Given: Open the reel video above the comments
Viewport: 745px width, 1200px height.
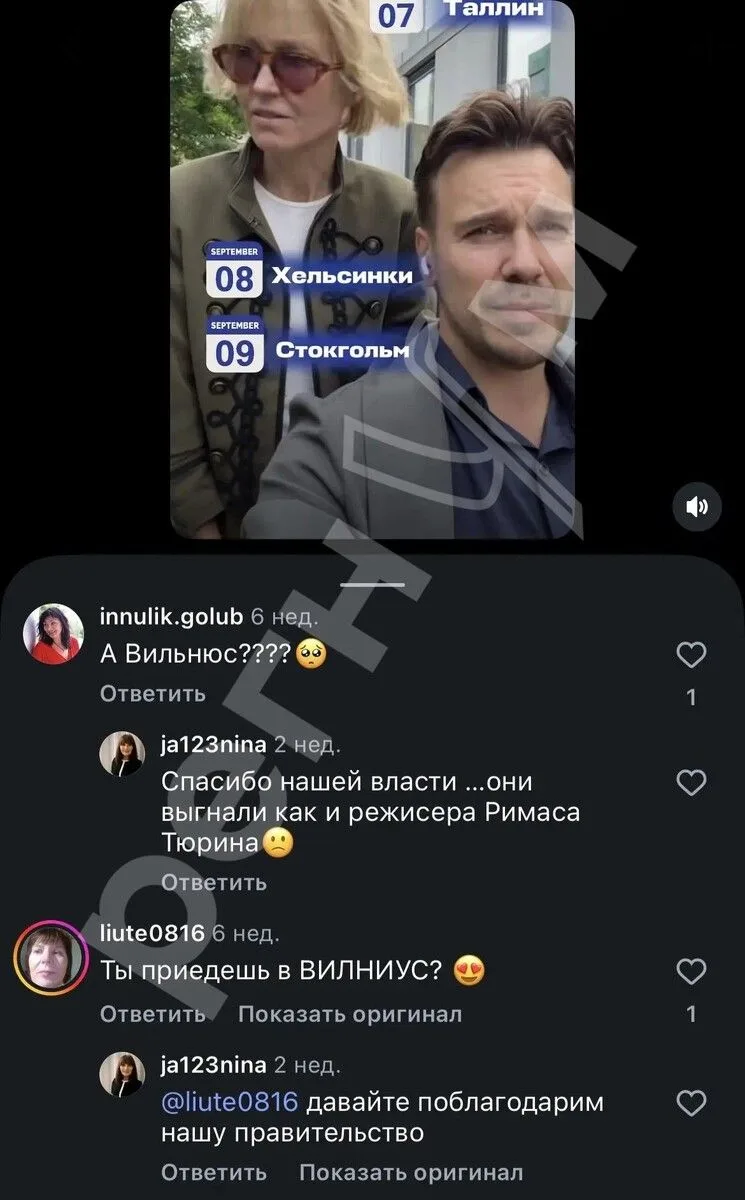Looking at the screenshot, I should 372,270.
